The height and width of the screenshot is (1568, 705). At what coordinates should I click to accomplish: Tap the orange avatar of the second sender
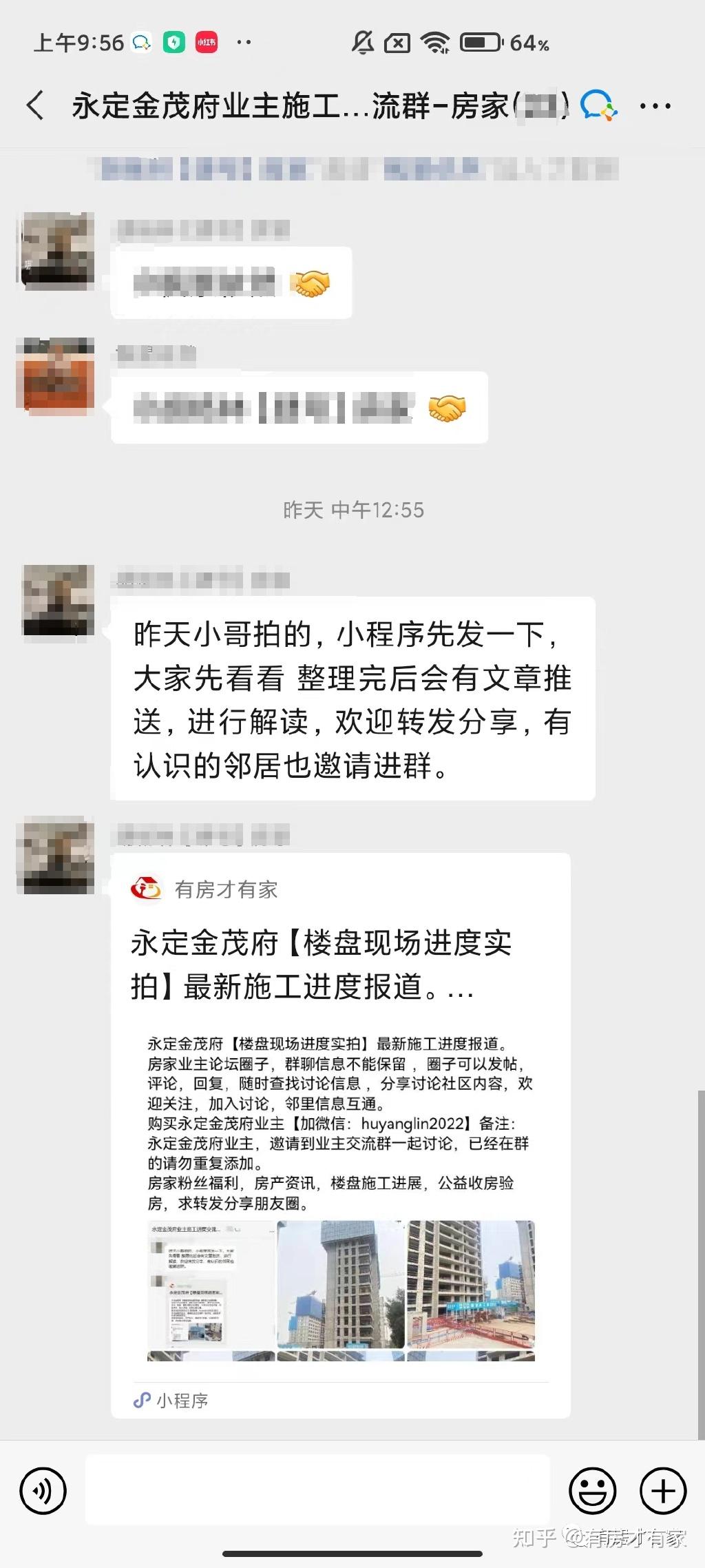pos(56,375)
